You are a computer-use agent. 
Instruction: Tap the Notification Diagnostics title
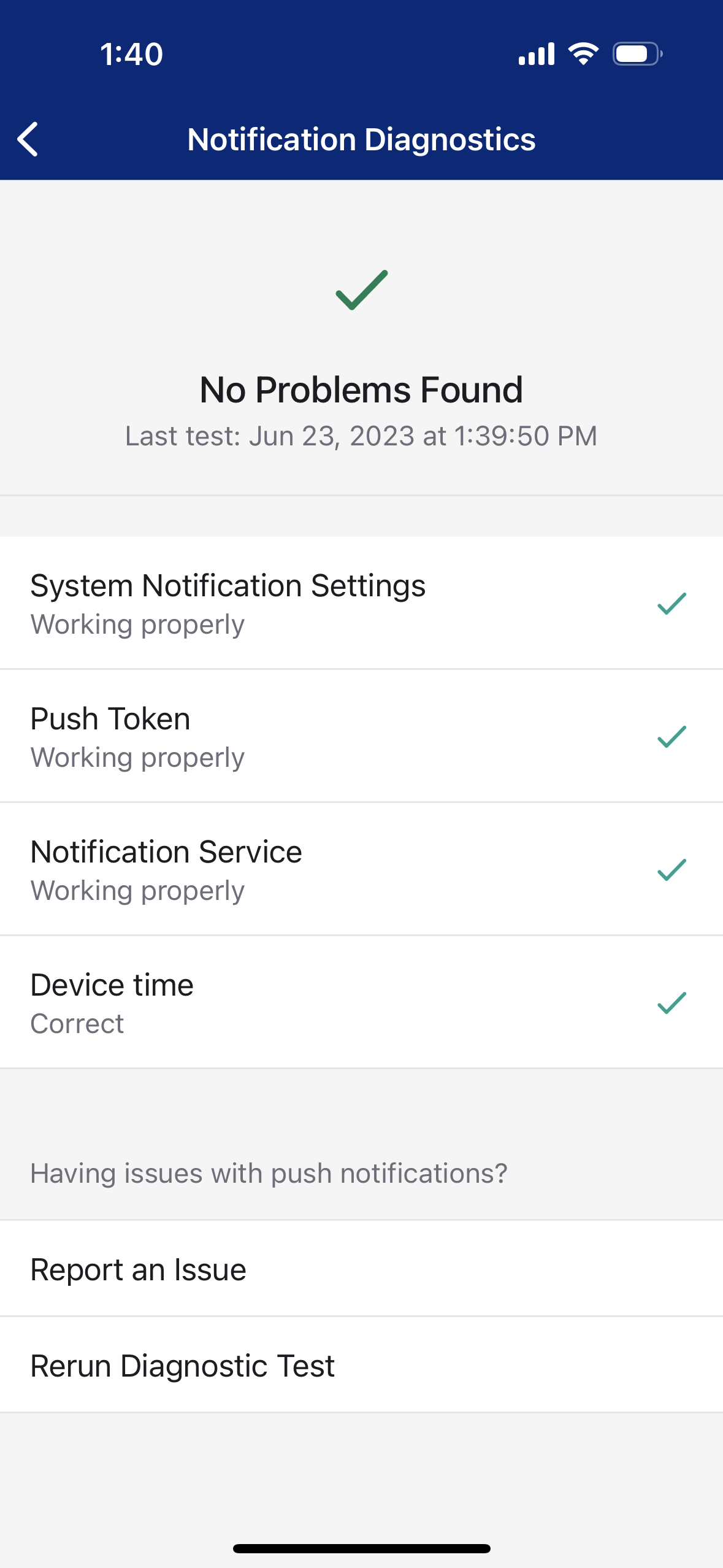coord(361,139)
